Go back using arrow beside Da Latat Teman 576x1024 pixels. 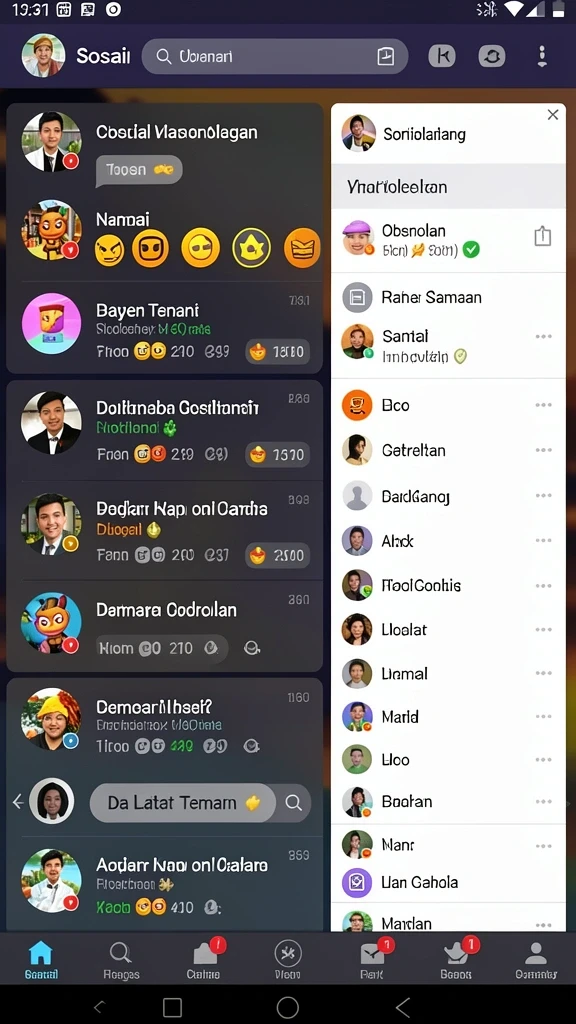click(x=18, y=801)
